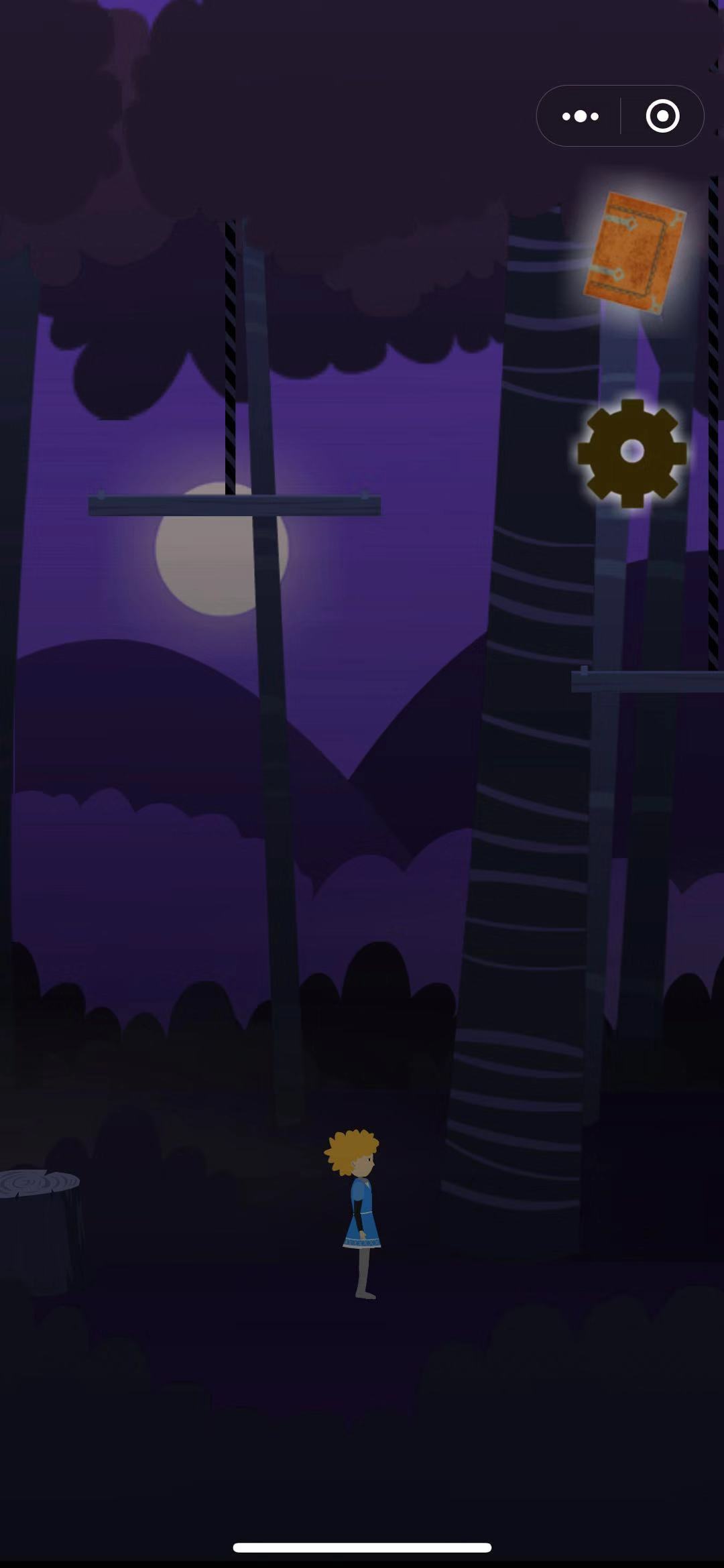Viewport: 724px width, 1568px height.
Task: Open the mini program more options menu
Action: click(x=580, y=116)
